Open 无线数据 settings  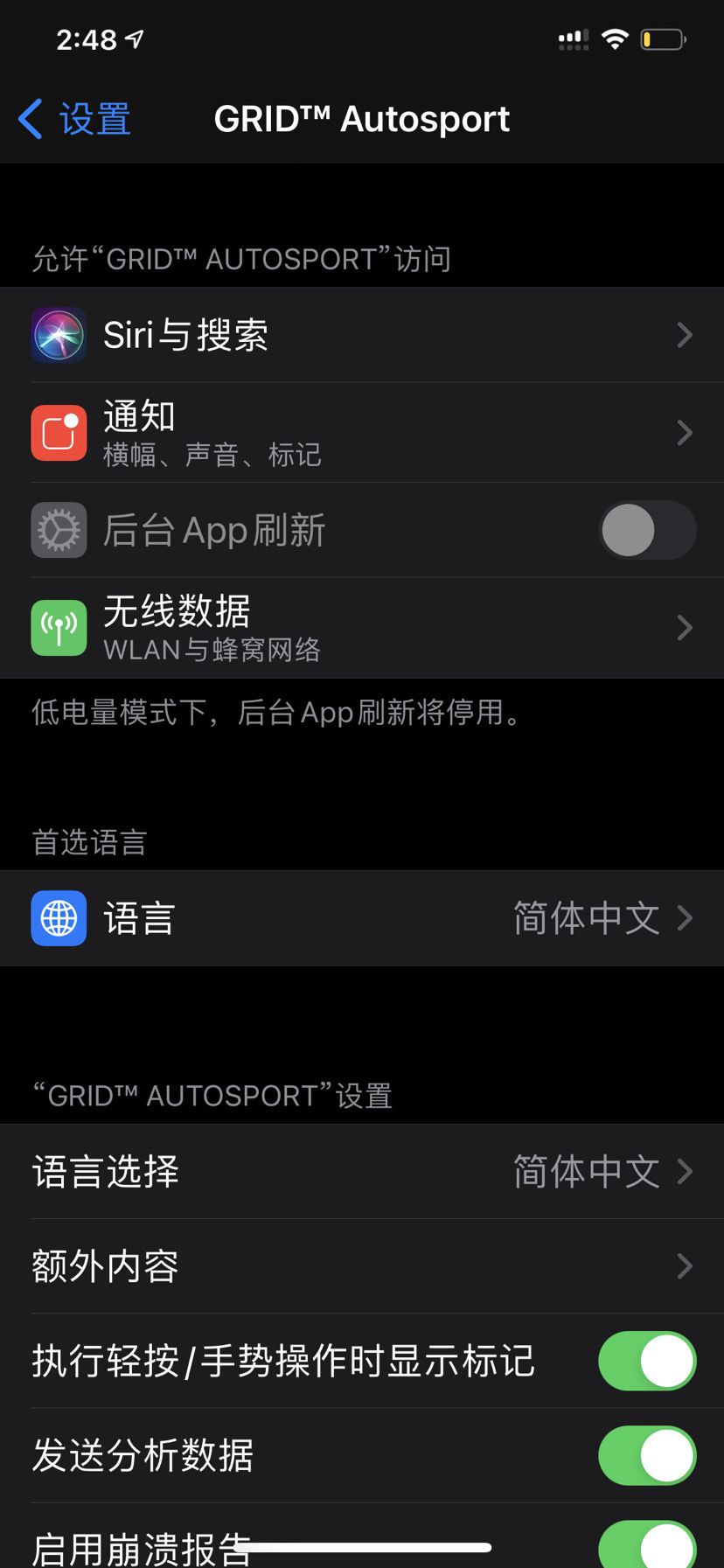click(x=362, y=628)
